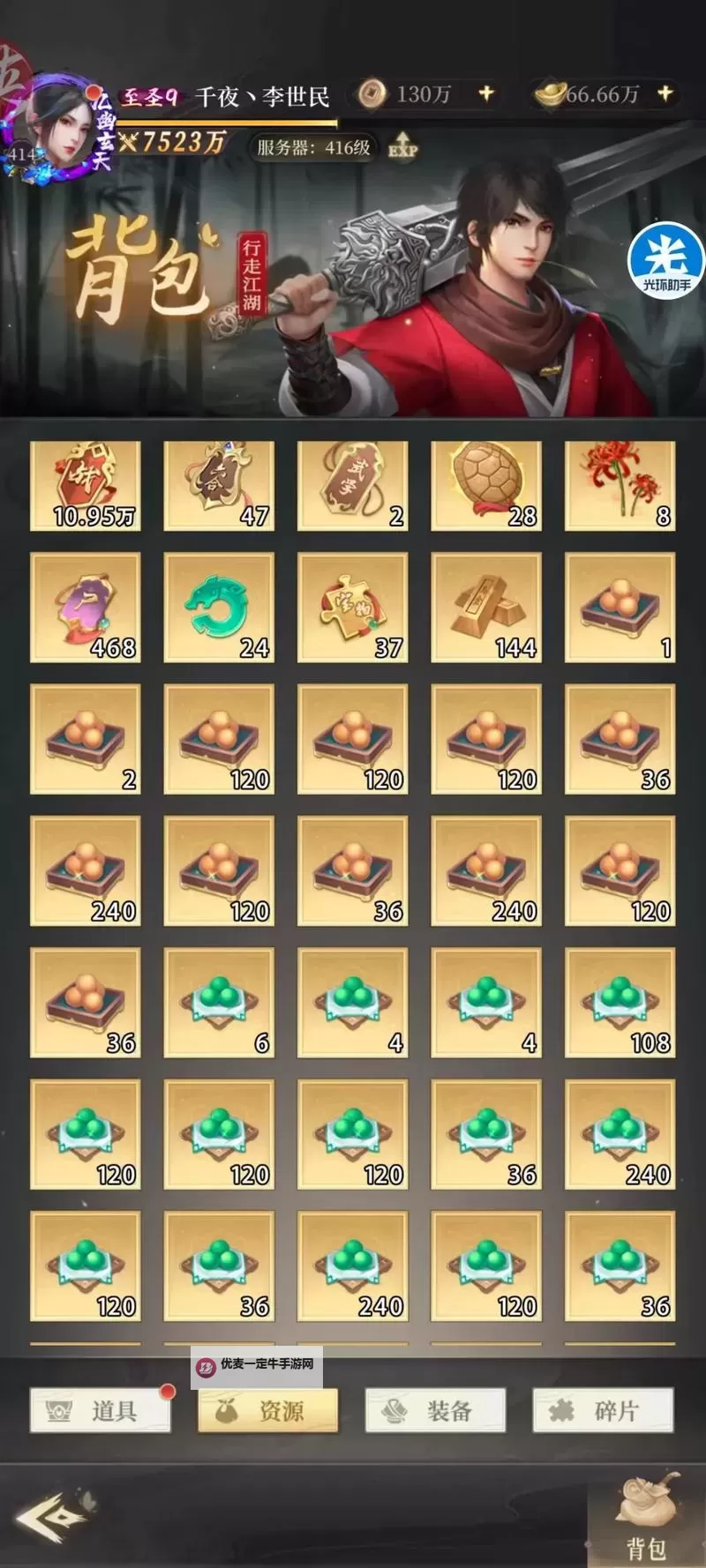The height and width of the screenshot is (1568, 706).
Task: Select the token item with 47
Action: 219,486
